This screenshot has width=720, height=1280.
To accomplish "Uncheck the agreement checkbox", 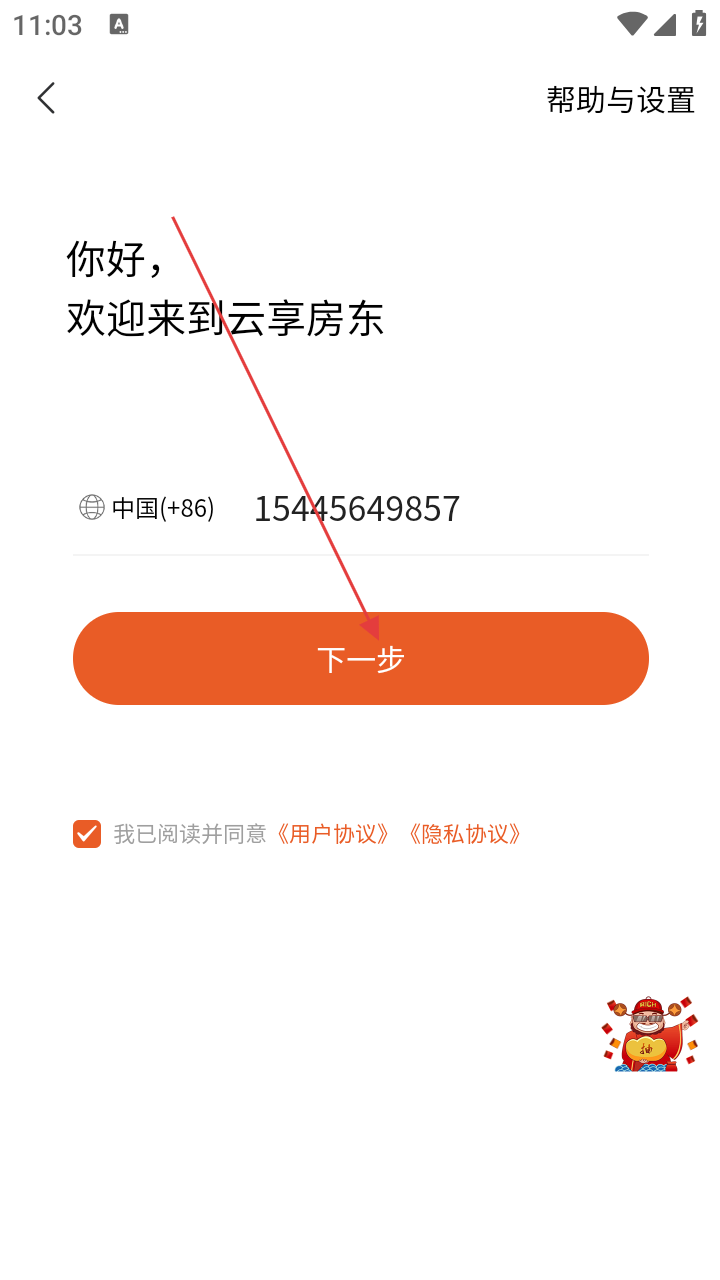I will coord(87,833).
